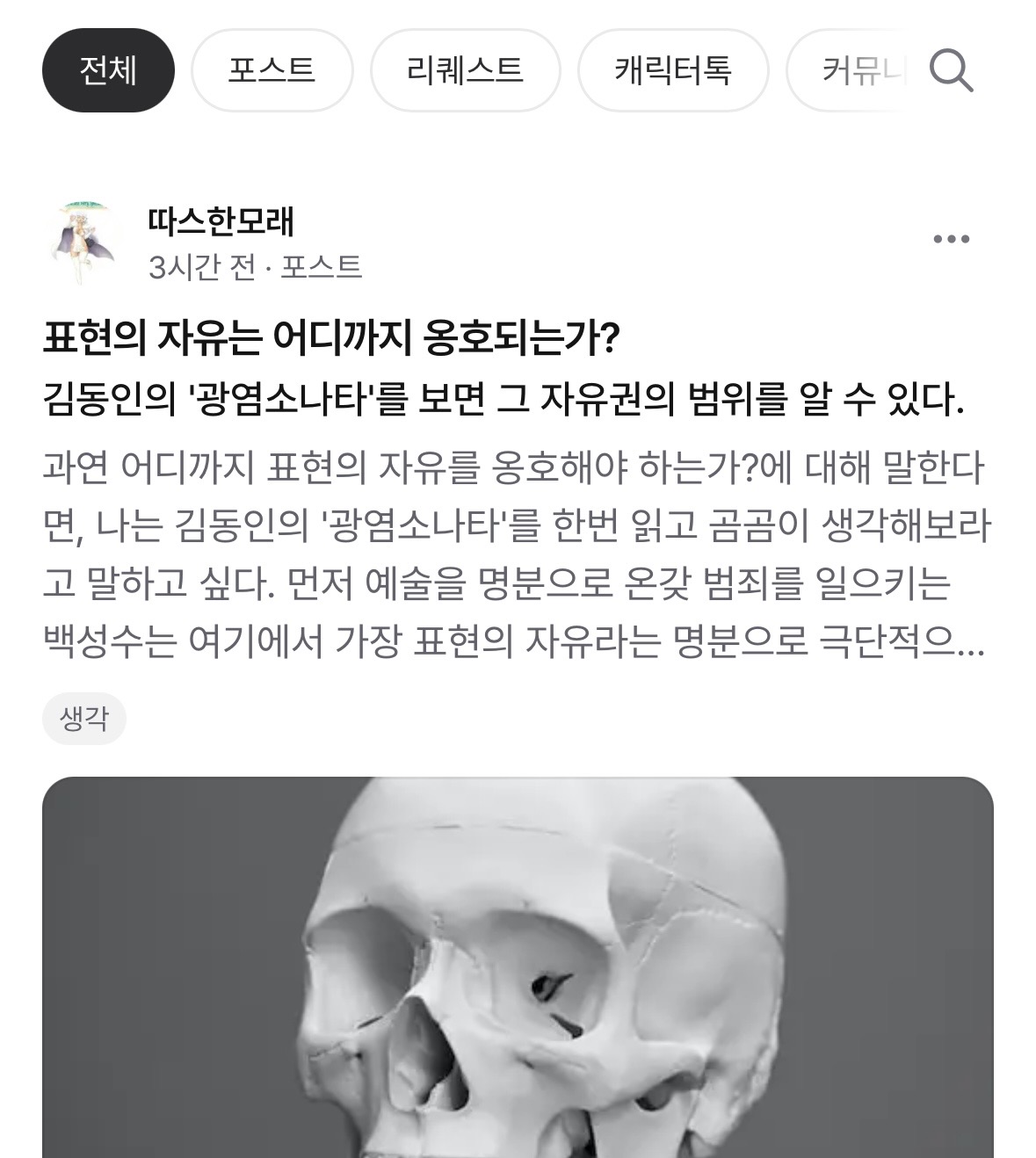Switch to the 포스트 tab
The width and height of the screenshot is (1036, 1158).
click(x=272, y=70)
